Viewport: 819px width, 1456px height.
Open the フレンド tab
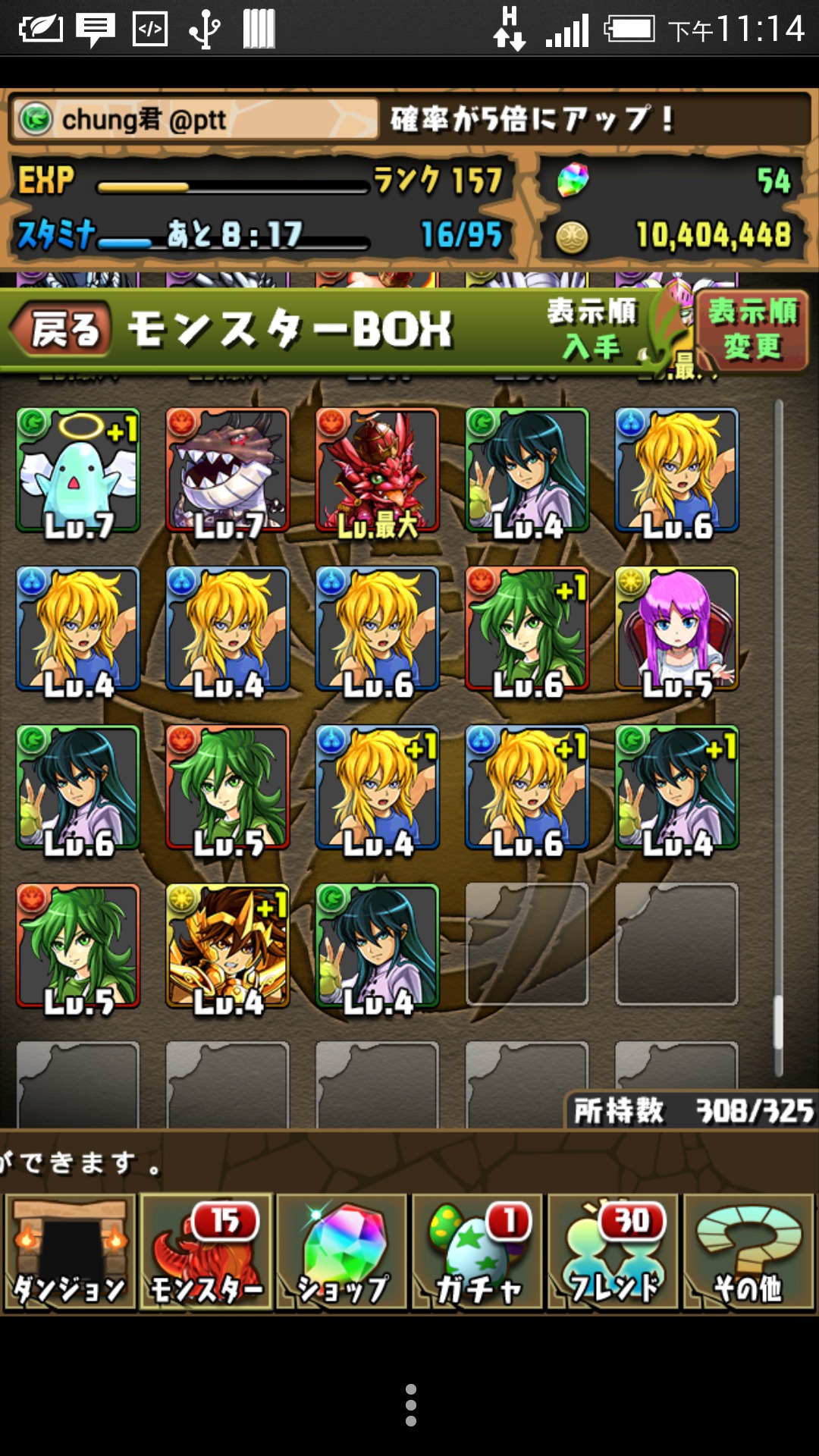pyautogui.click(x=613, y=1253)
